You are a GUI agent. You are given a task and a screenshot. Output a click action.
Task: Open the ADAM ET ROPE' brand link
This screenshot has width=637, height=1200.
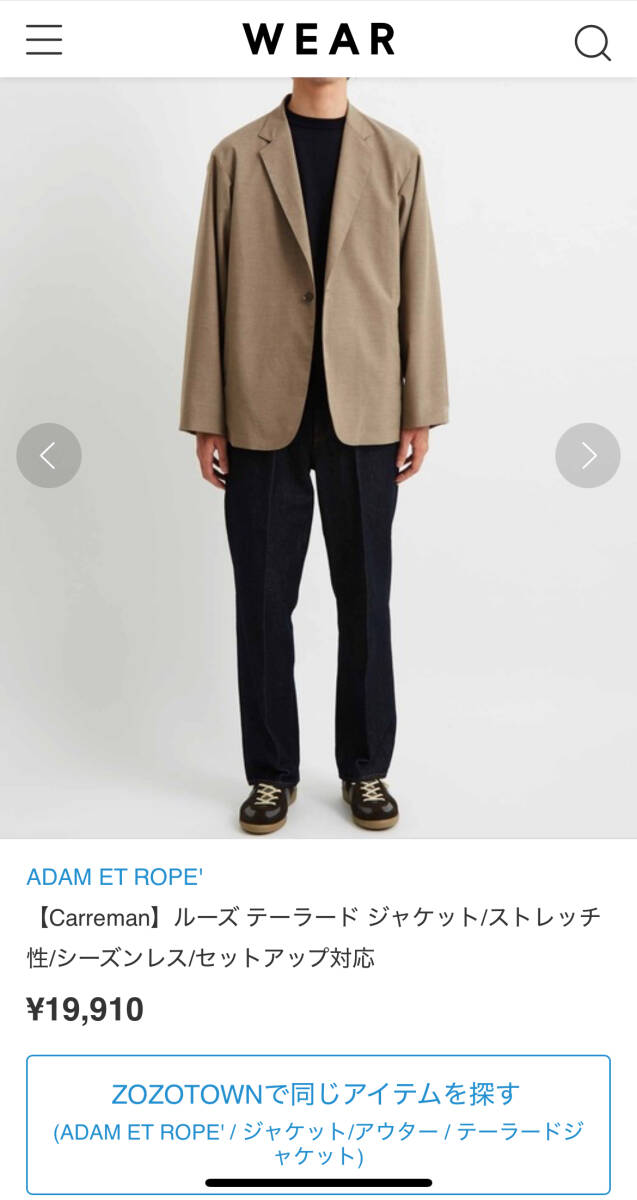(115, 877)
